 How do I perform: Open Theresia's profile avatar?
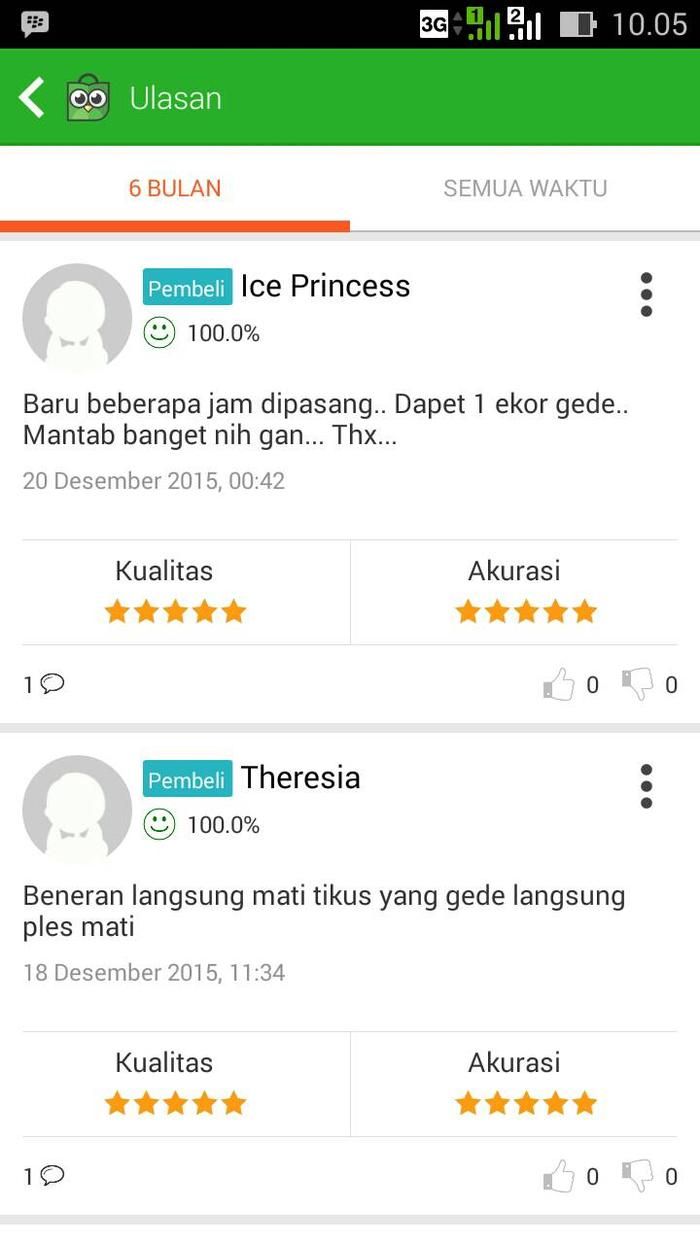(77, 810)
